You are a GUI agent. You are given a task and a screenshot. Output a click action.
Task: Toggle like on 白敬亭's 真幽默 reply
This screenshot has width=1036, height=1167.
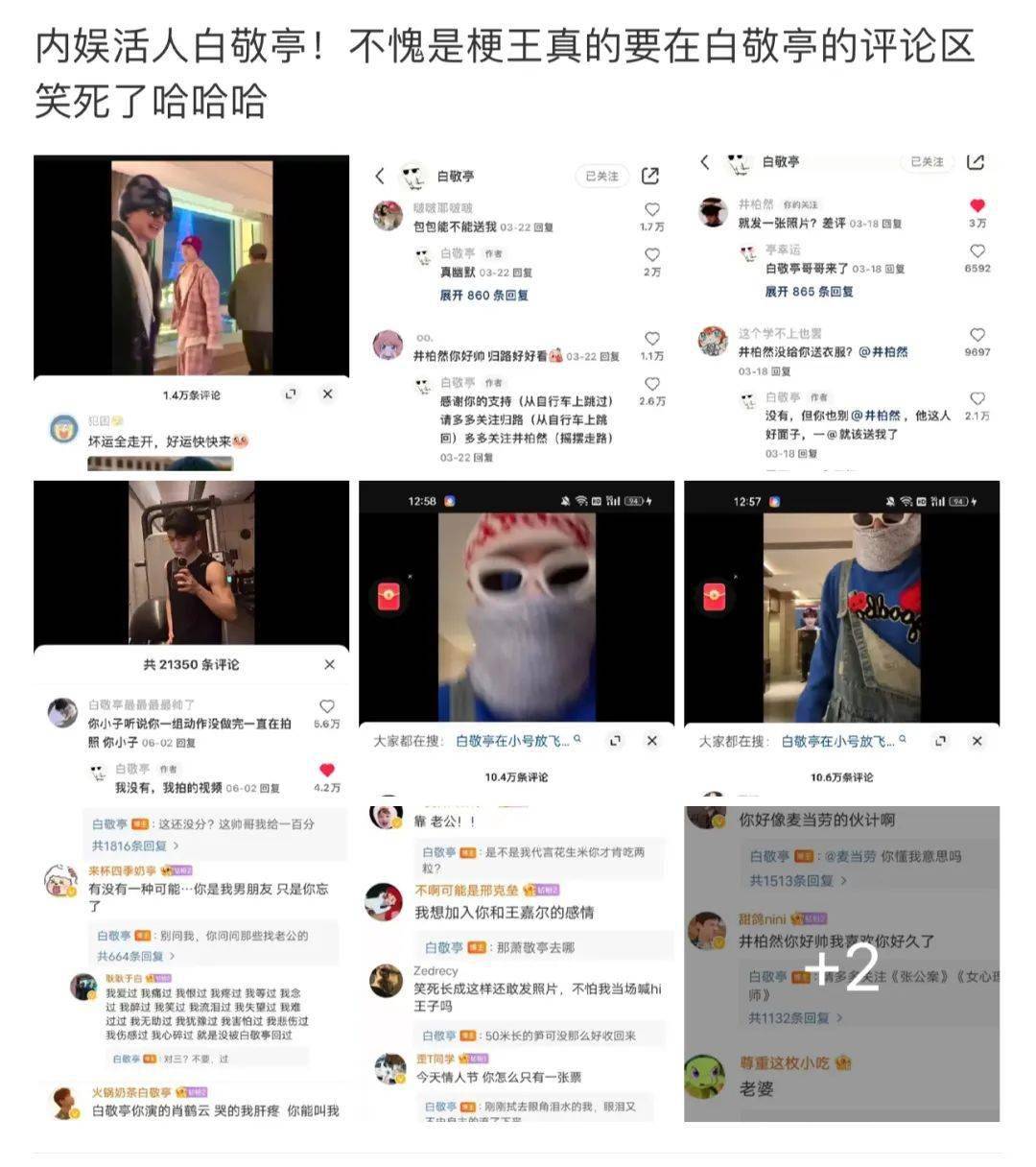pos(652,255)
